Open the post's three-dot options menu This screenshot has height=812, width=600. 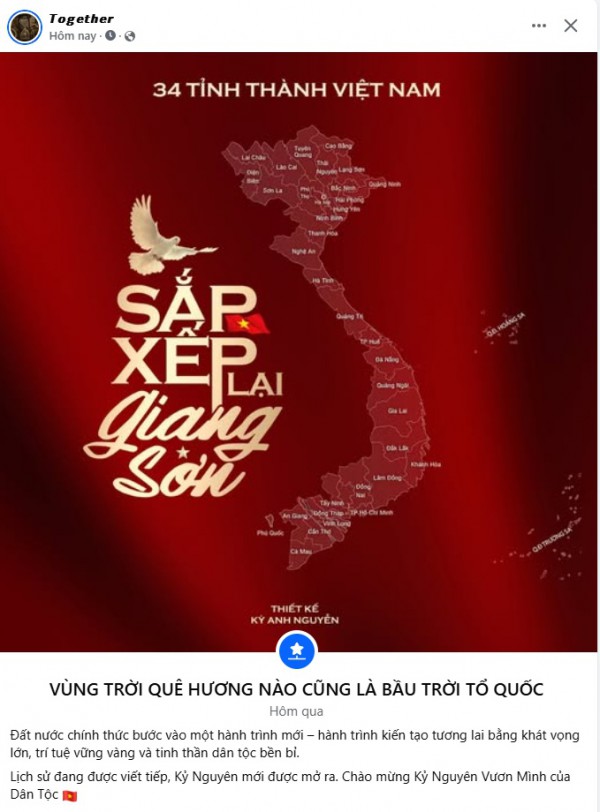(539, 26)
